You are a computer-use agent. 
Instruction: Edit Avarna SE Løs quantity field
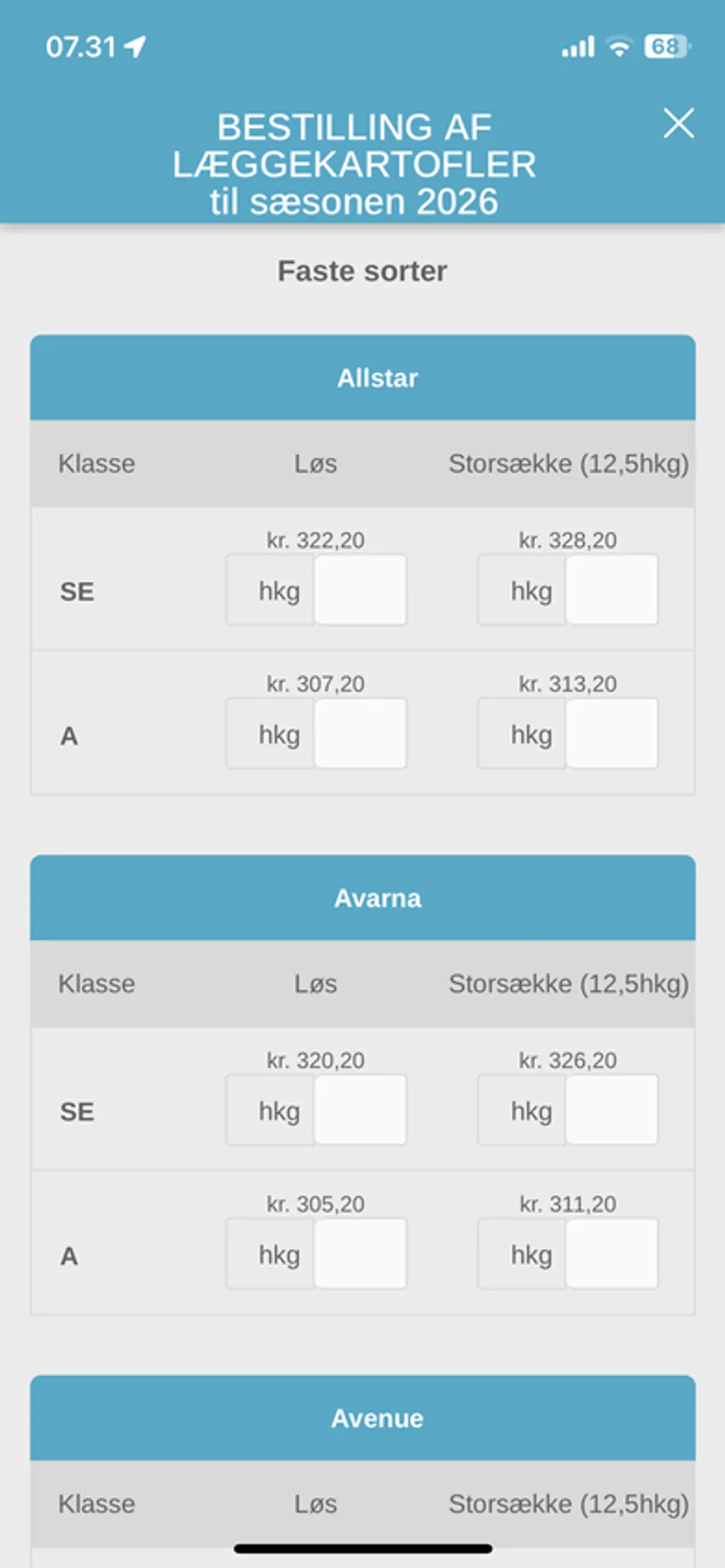(360, 1110)
